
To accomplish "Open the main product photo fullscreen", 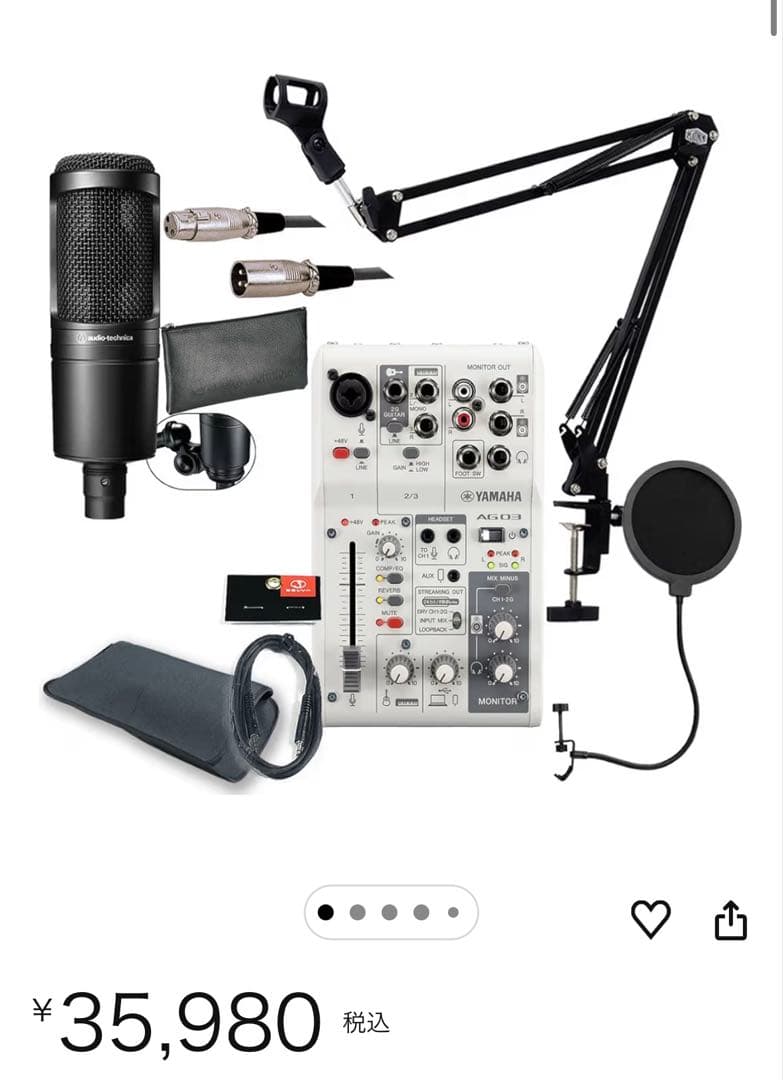I will 390,430.
